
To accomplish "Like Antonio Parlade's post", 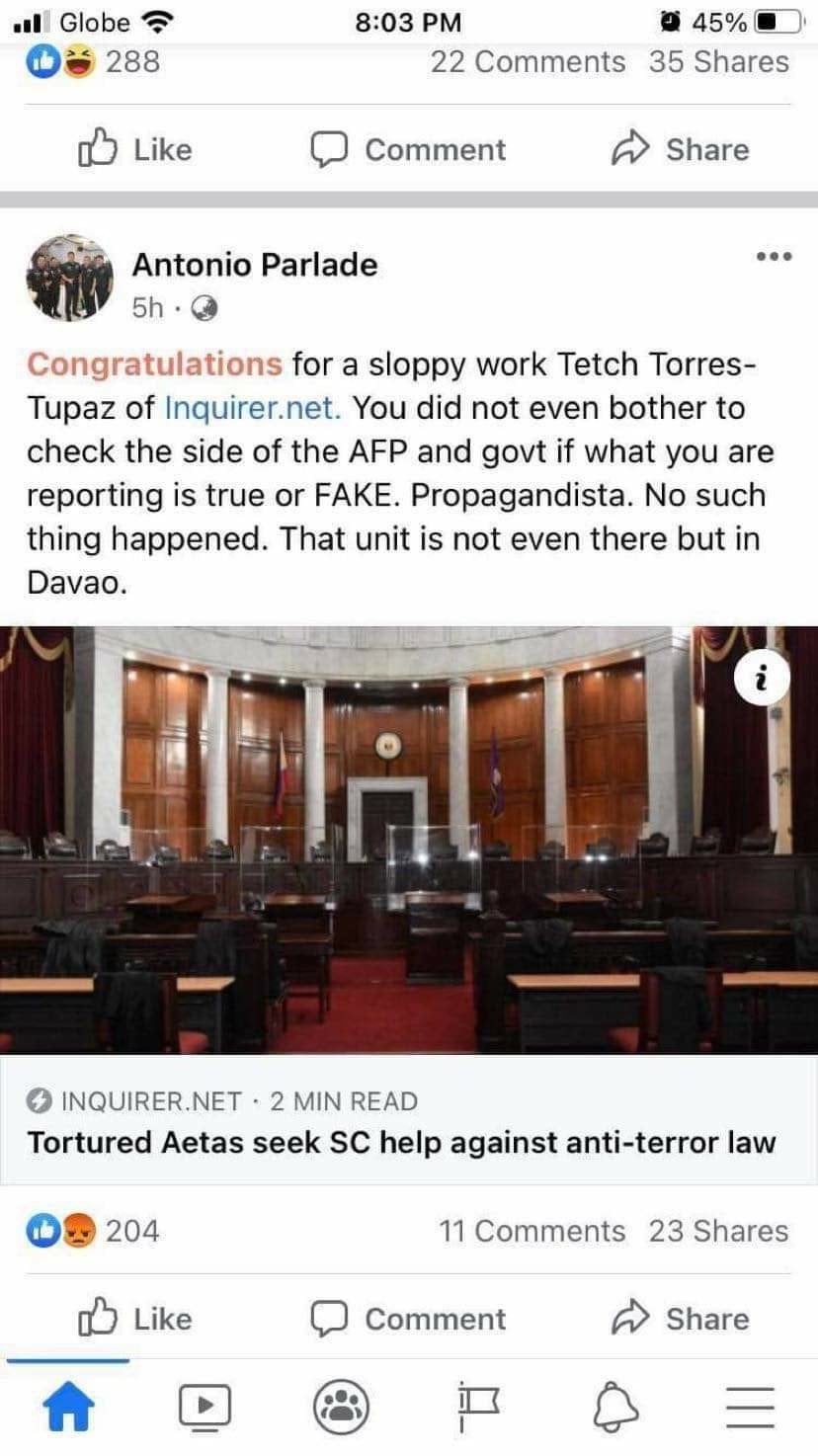I will click(x=135, y=1319).
